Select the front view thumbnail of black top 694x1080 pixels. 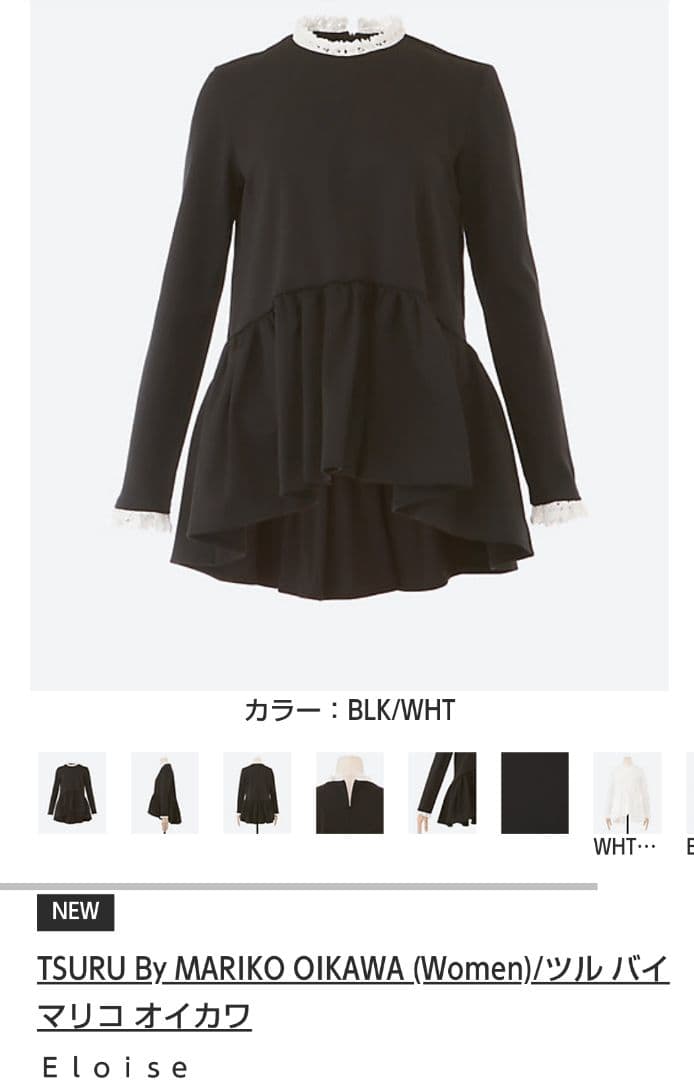pos(72,792)
